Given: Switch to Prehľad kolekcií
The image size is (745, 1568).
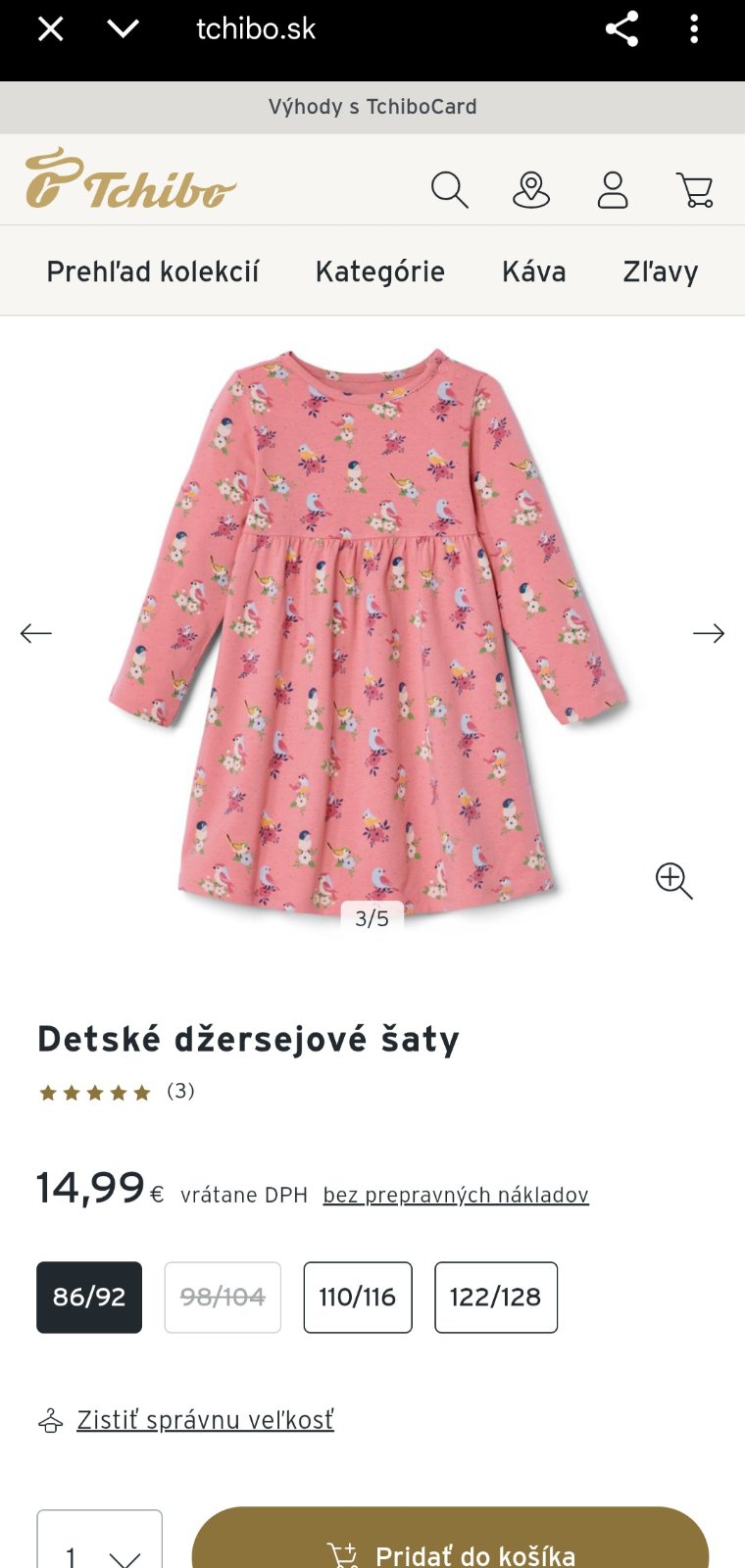Looking at the screenshot, I should pos(153,271).
